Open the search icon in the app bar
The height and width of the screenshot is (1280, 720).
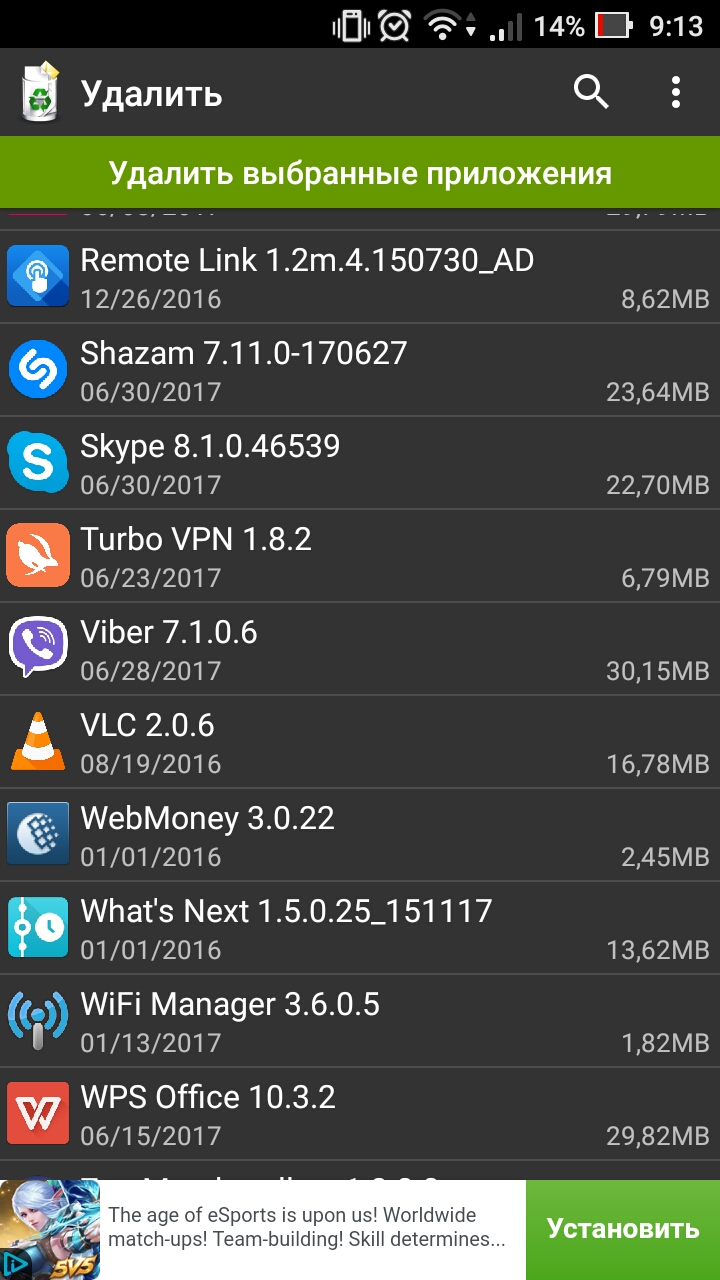(x=591, y=93)
